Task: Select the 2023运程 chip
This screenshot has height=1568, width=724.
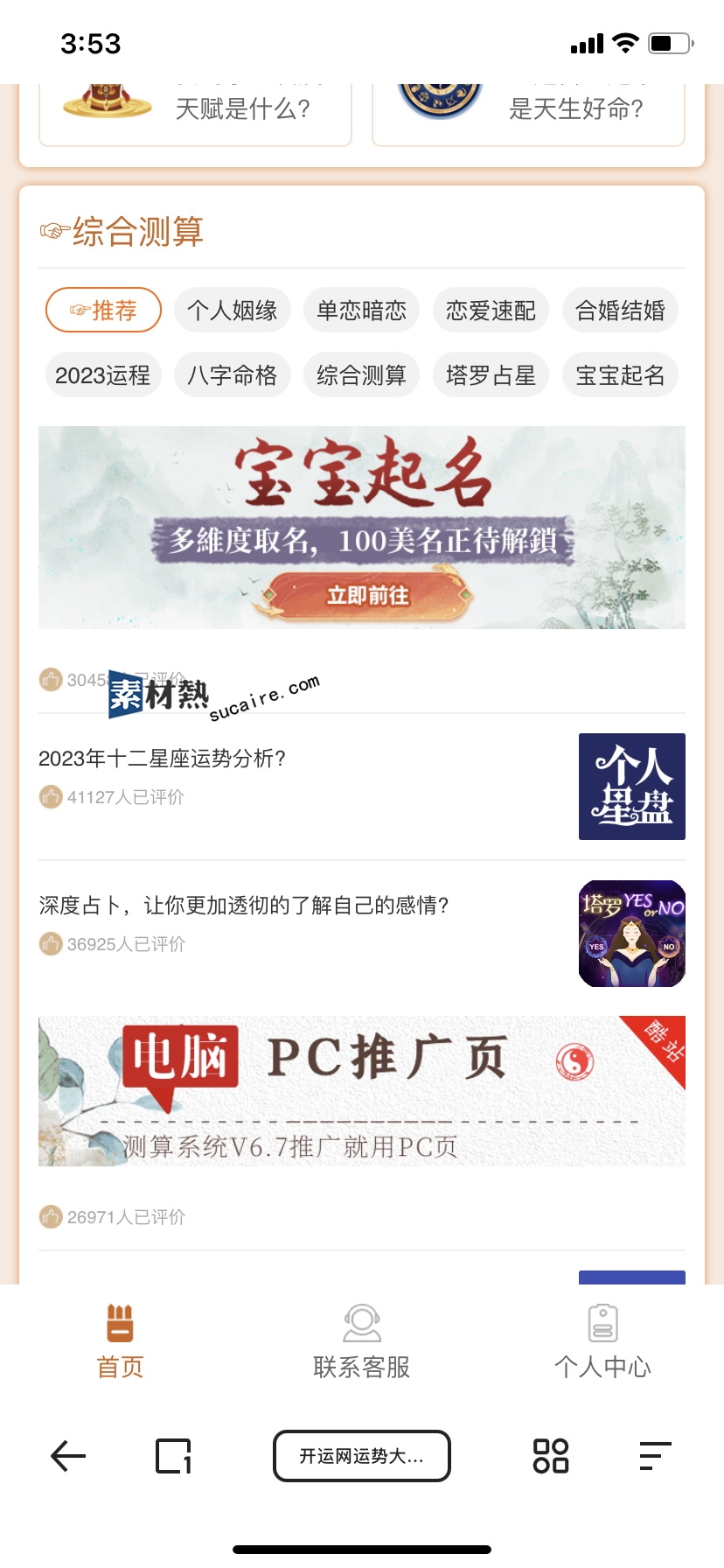Action: coord(103,375)
